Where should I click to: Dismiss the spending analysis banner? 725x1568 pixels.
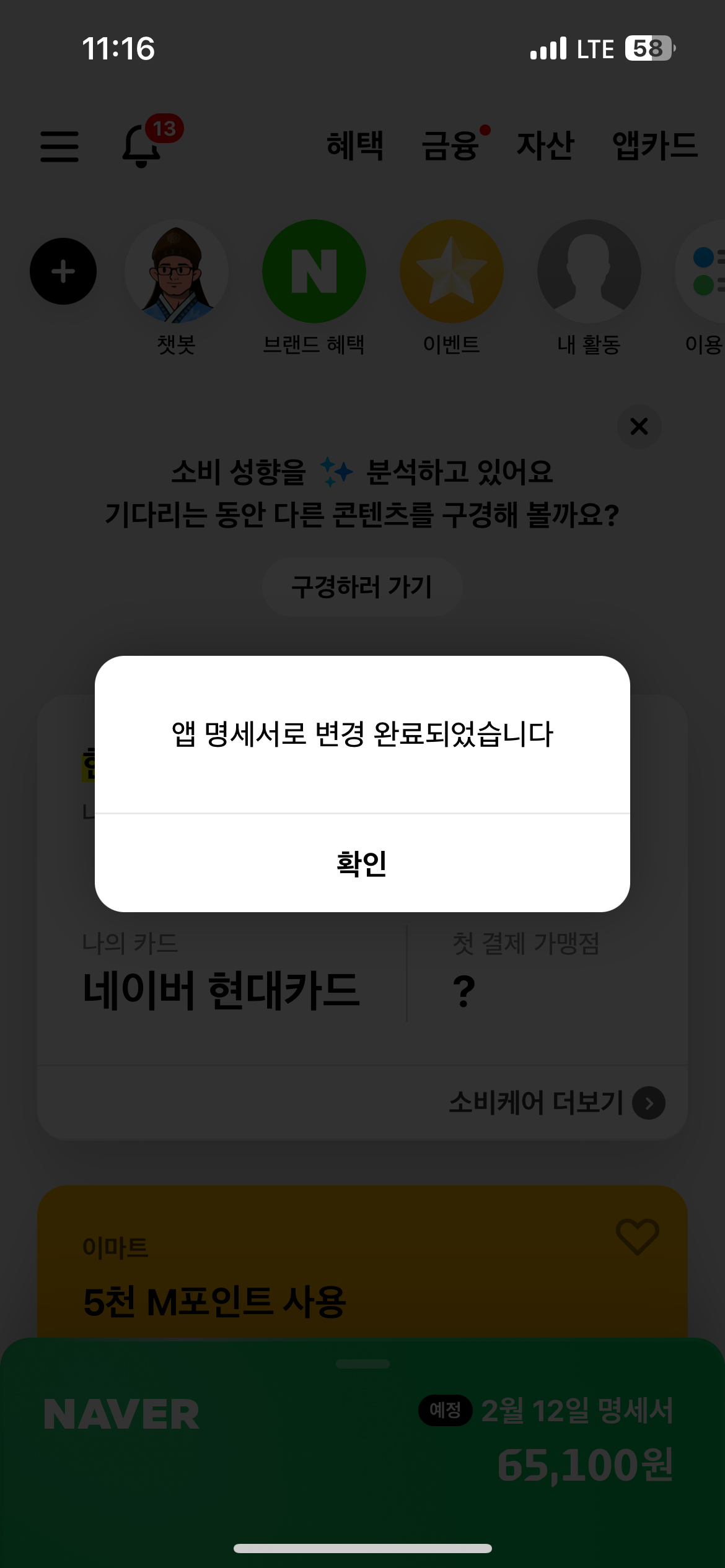click(x=639, y=426)
